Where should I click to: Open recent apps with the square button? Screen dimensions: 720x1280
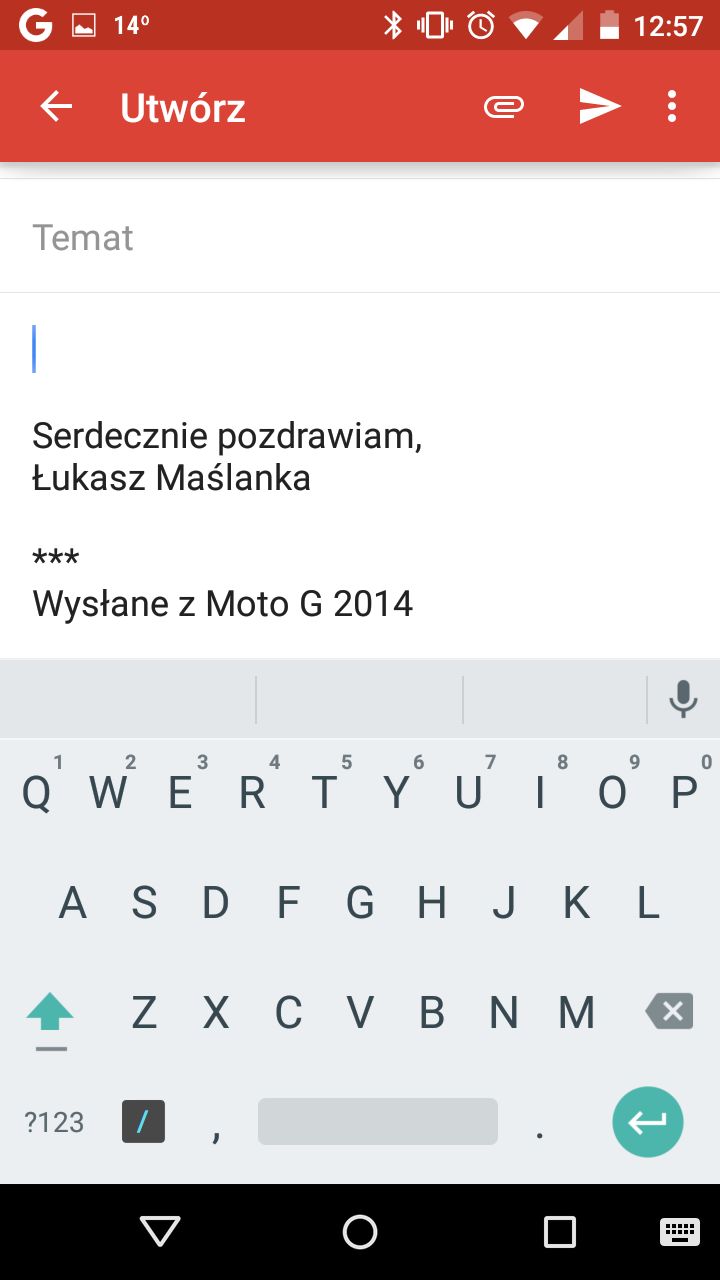(560, 1232)
